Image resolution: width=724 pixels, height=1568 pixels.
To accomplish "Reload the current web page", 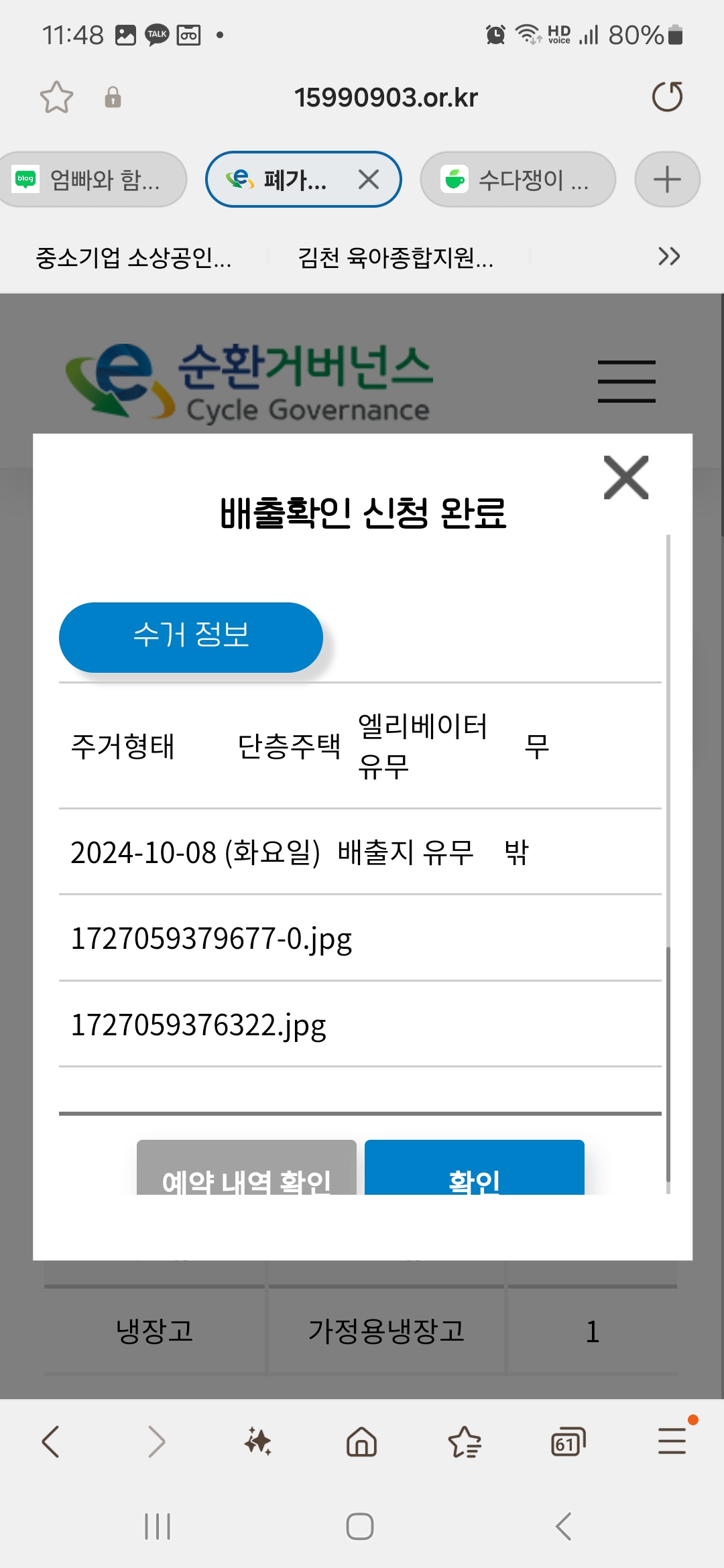I will point(667,97).
